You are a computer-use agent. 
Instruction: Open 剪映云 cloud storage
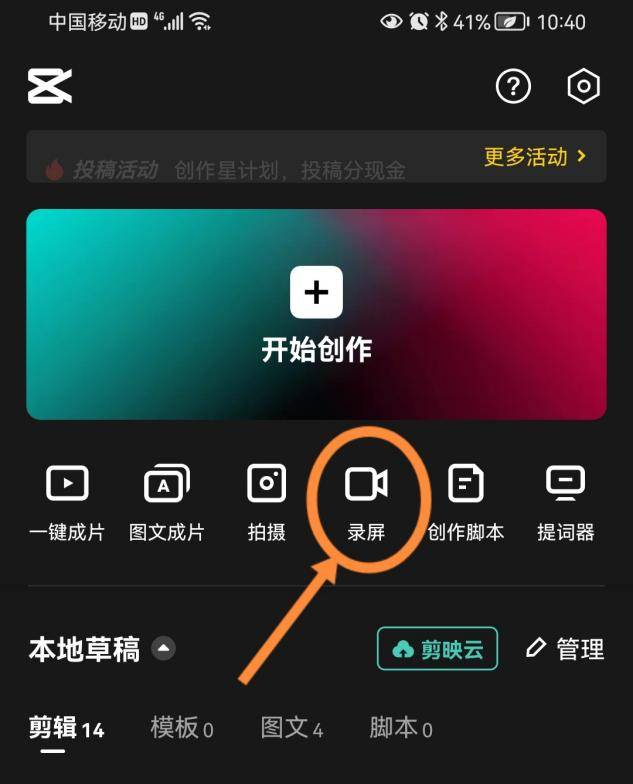click(x=437, y=649)
